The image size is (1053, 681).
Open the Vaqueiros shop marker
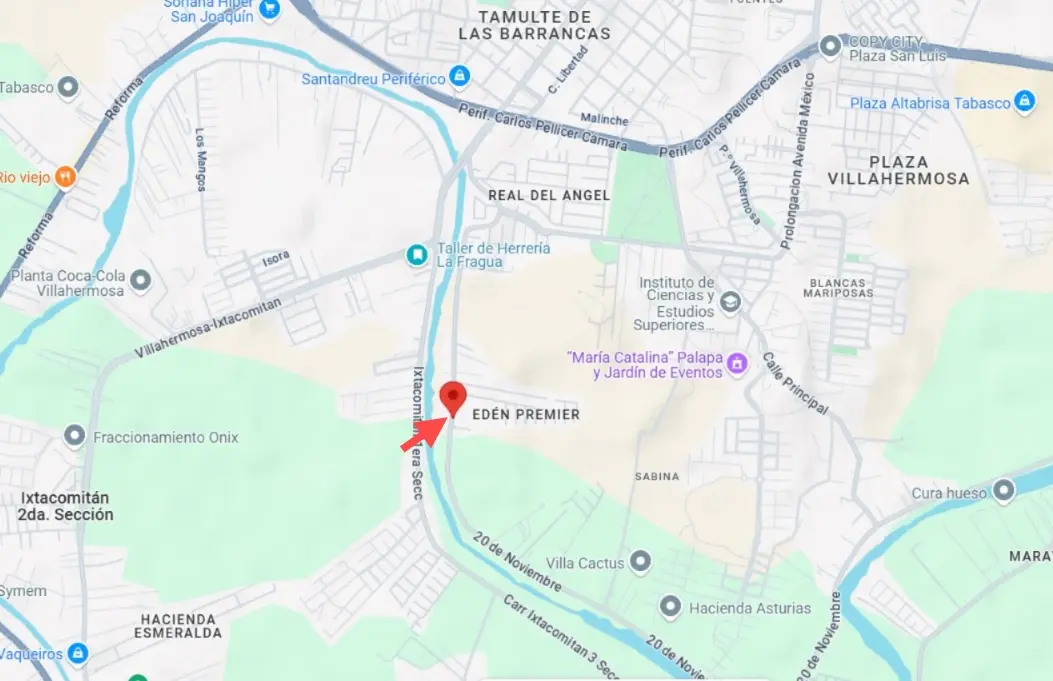pos(78,654)
